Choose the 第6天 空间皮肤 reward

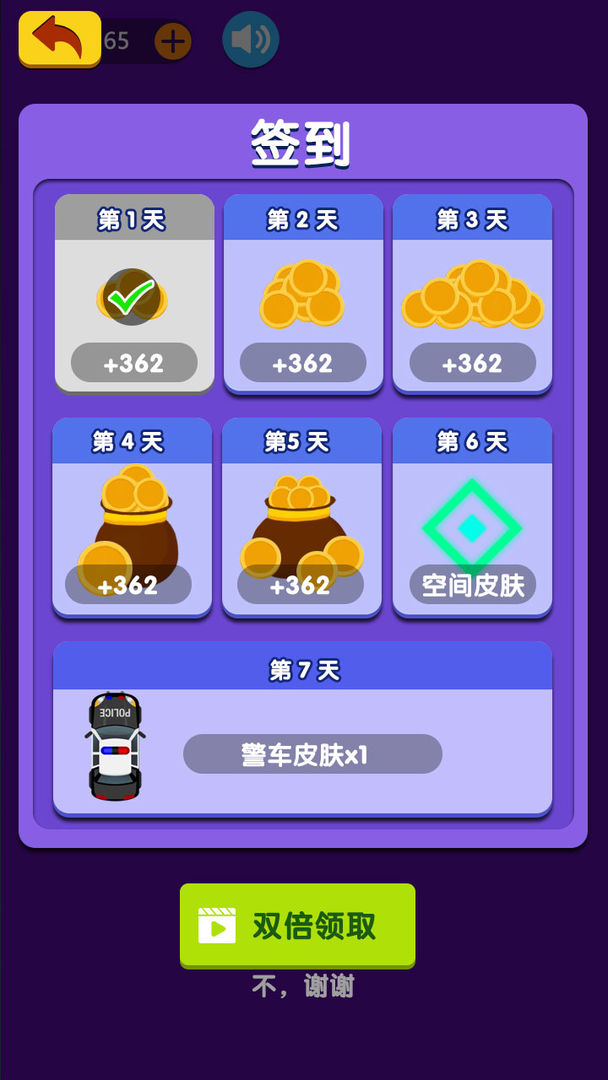coord(472,517)
